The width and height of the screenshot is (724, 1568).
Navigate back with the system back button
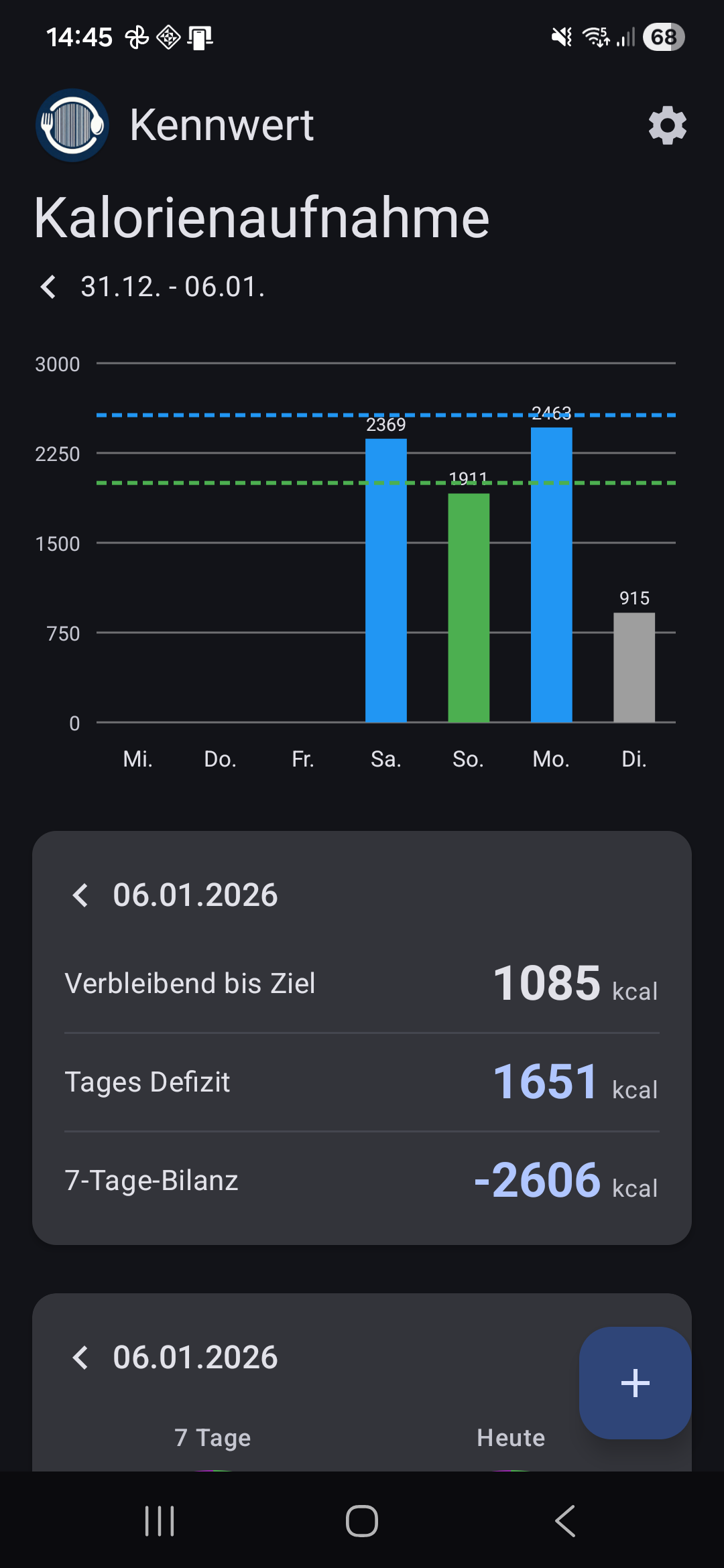[565, 1520]
